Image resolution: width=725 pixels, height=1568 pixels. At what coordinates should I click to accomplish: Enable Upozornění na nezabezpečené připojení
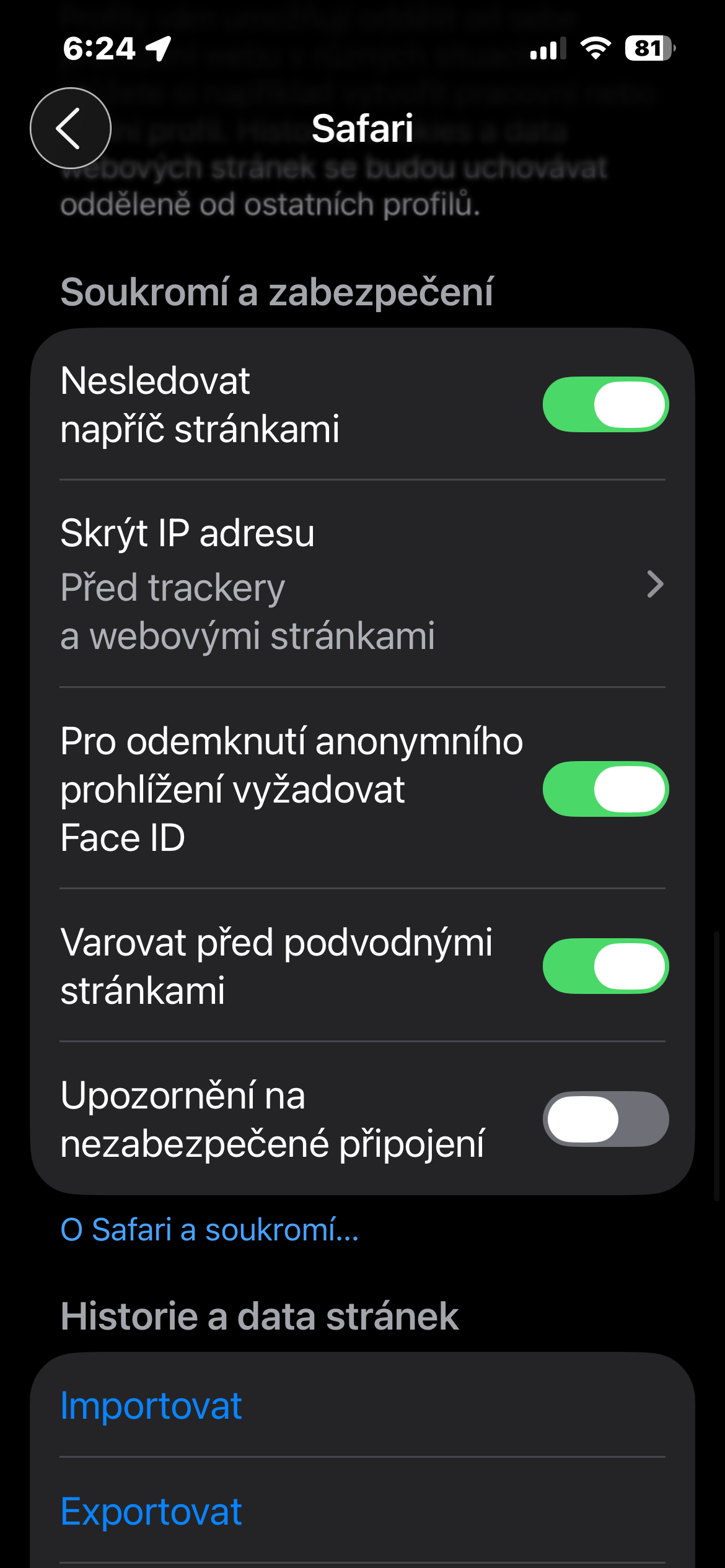(605, 1119)
